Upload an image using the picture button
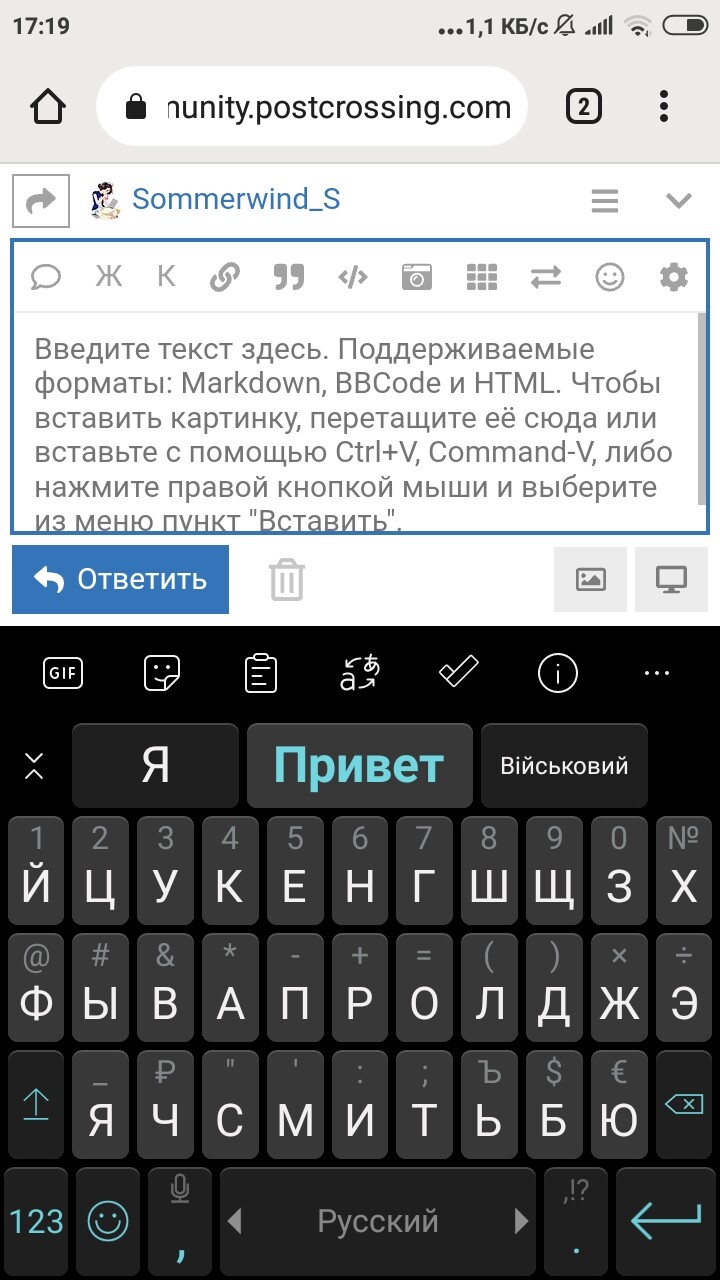The width and height of the screenshot is (720, 1280). pyautogui.click(x=591, y=579)
